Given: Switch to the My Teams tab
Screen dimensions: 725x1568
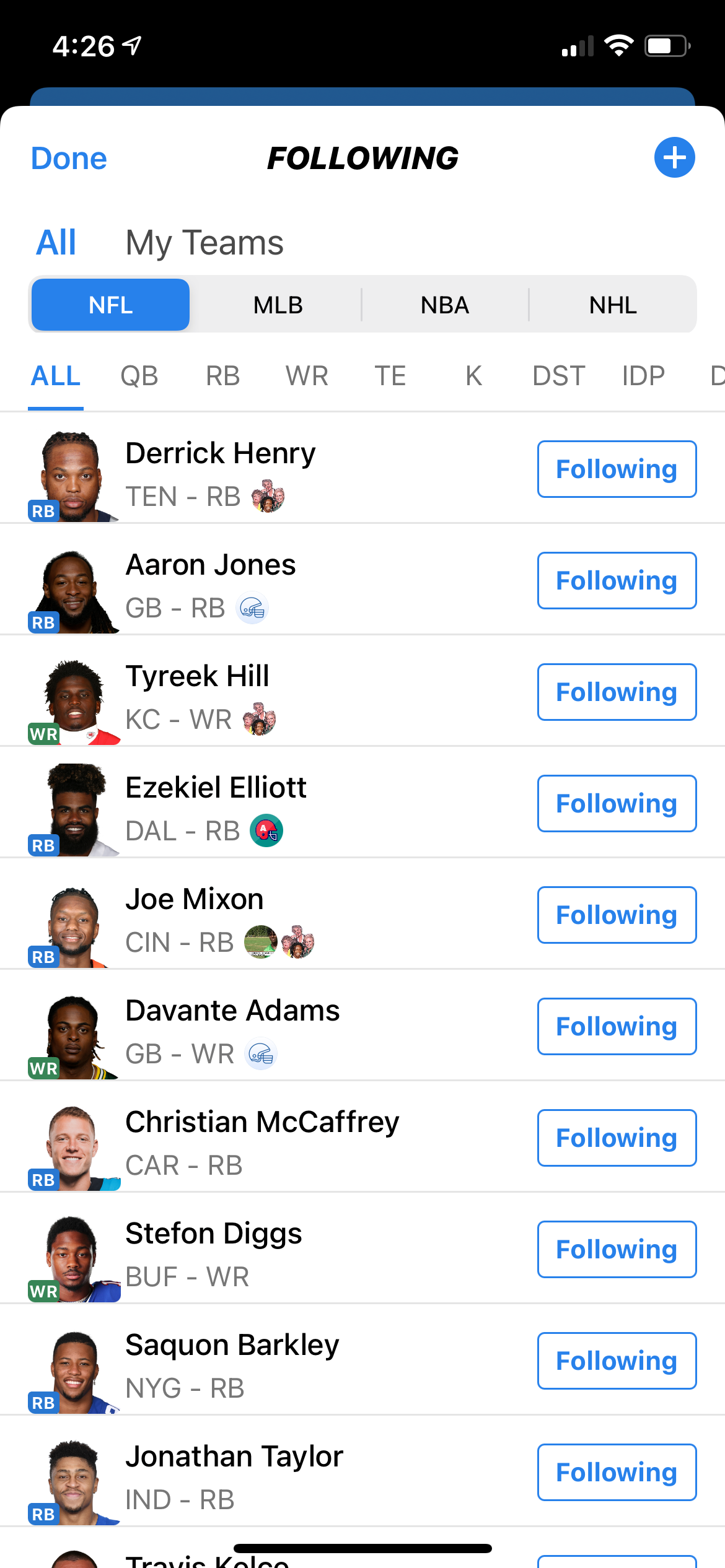Looking at the screenshot, I should pos(204,243).
